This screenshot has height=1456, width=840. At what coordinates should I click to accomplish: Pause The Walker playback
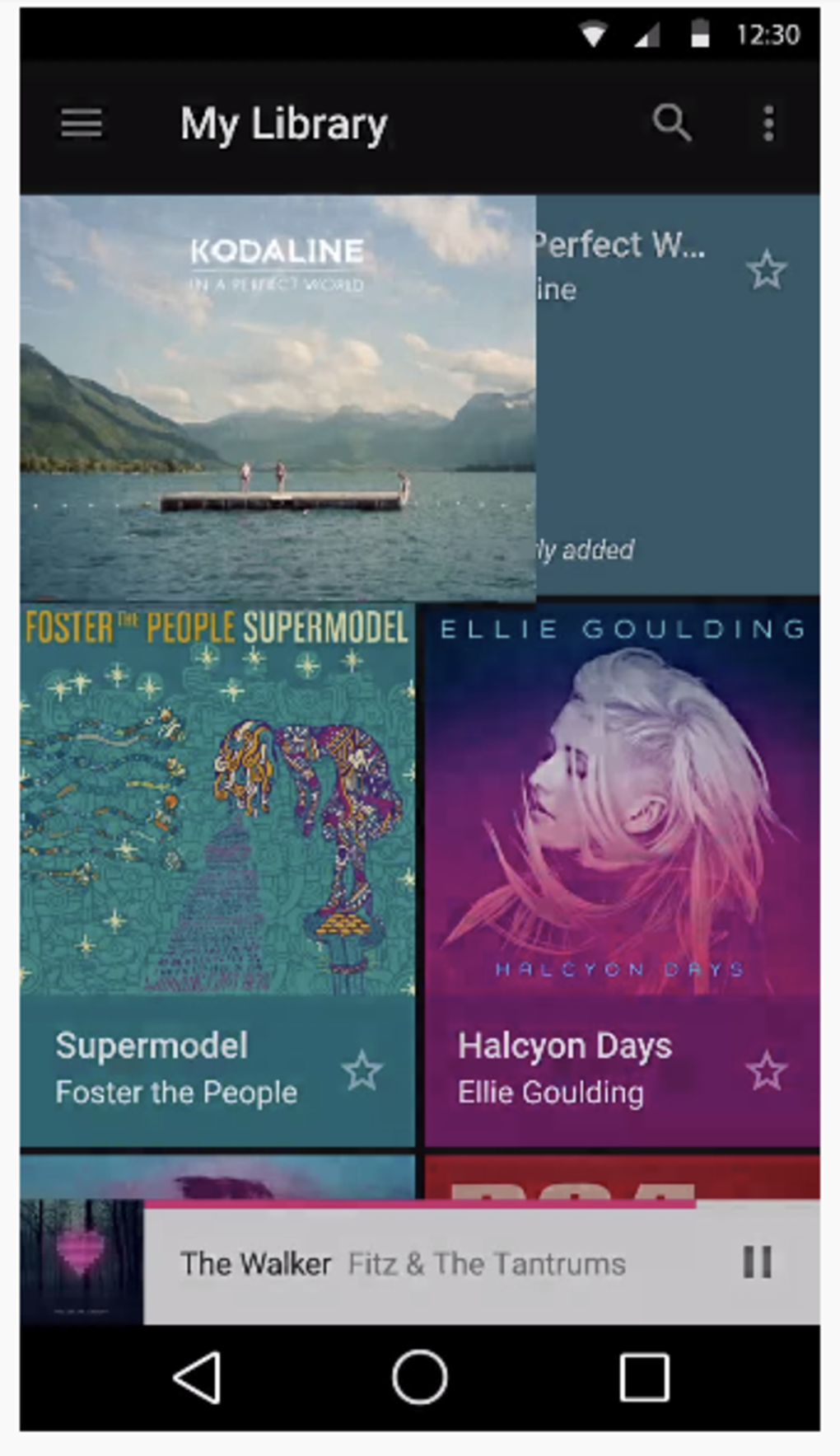pyautogui.click(x=757, y=1262)
